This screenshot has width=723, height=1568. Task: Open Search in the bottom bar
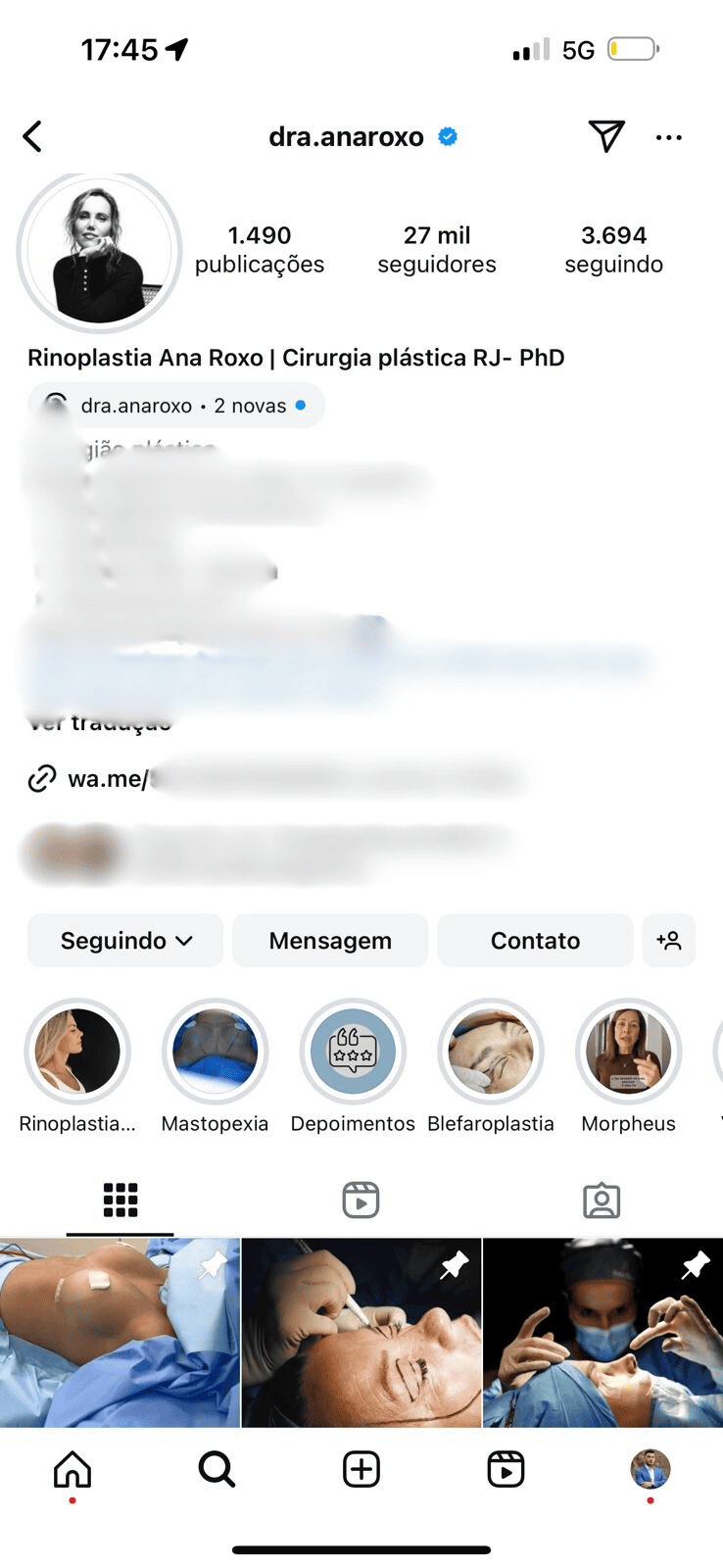(x=217, y=1469)
